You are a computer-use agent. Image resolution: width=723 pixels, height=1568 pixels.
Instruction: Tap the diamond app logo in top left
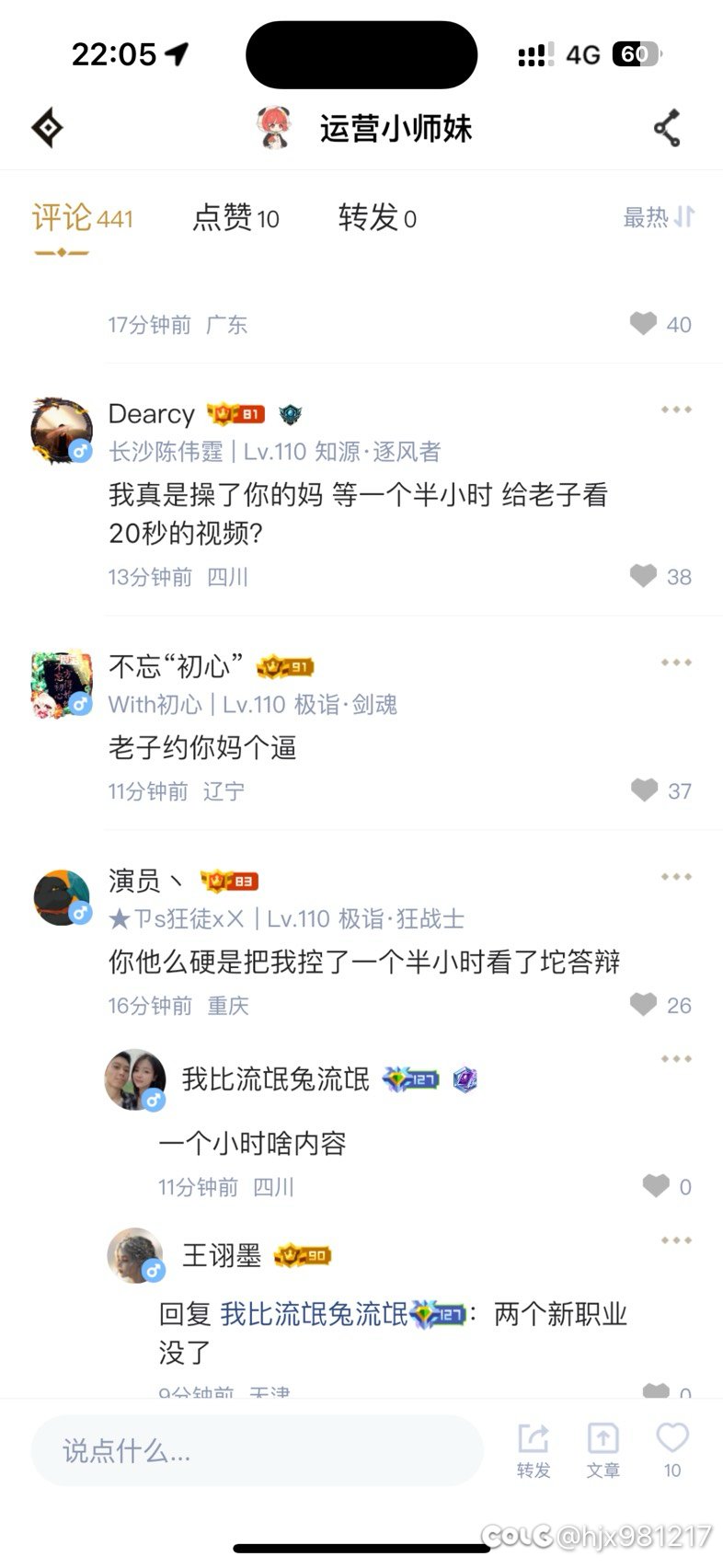pos(48,127)
